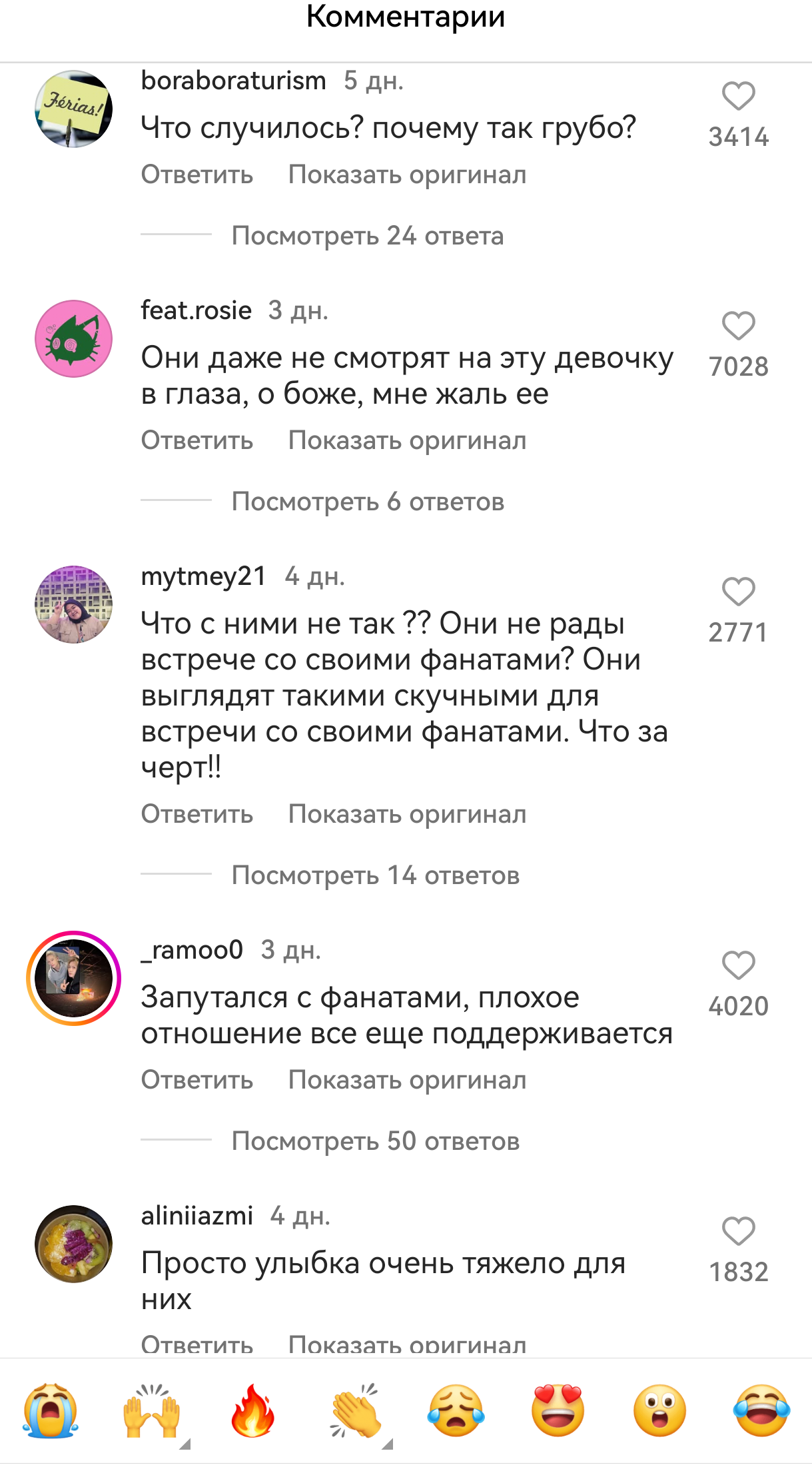The height and width of the screenshot is (1467, 812).
Task: Show original text of feat.rosie's comment
Action: pos(407,440)
